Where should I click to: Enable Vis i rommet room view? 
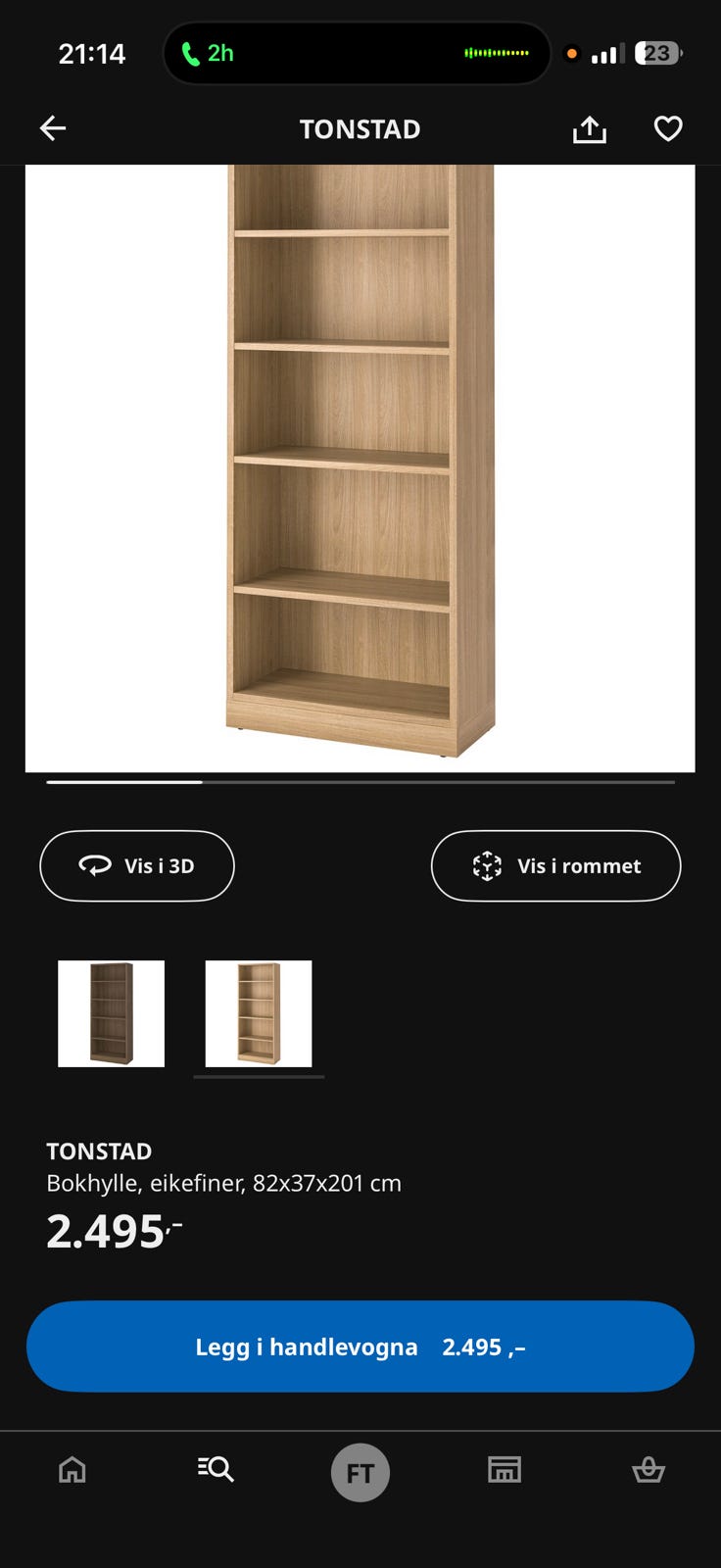coord(555,865)
